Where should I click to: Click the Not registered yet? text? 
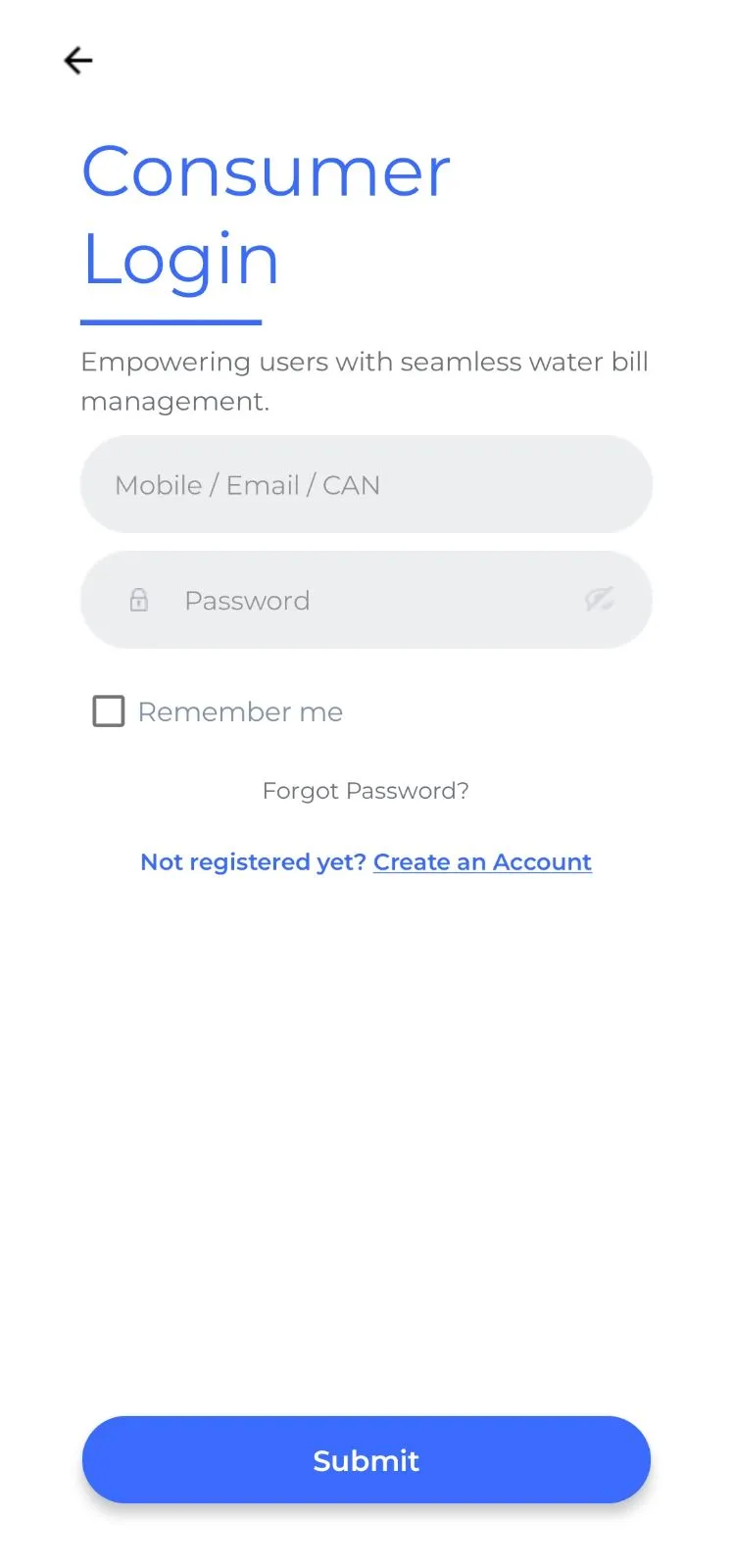coord(252,861)
